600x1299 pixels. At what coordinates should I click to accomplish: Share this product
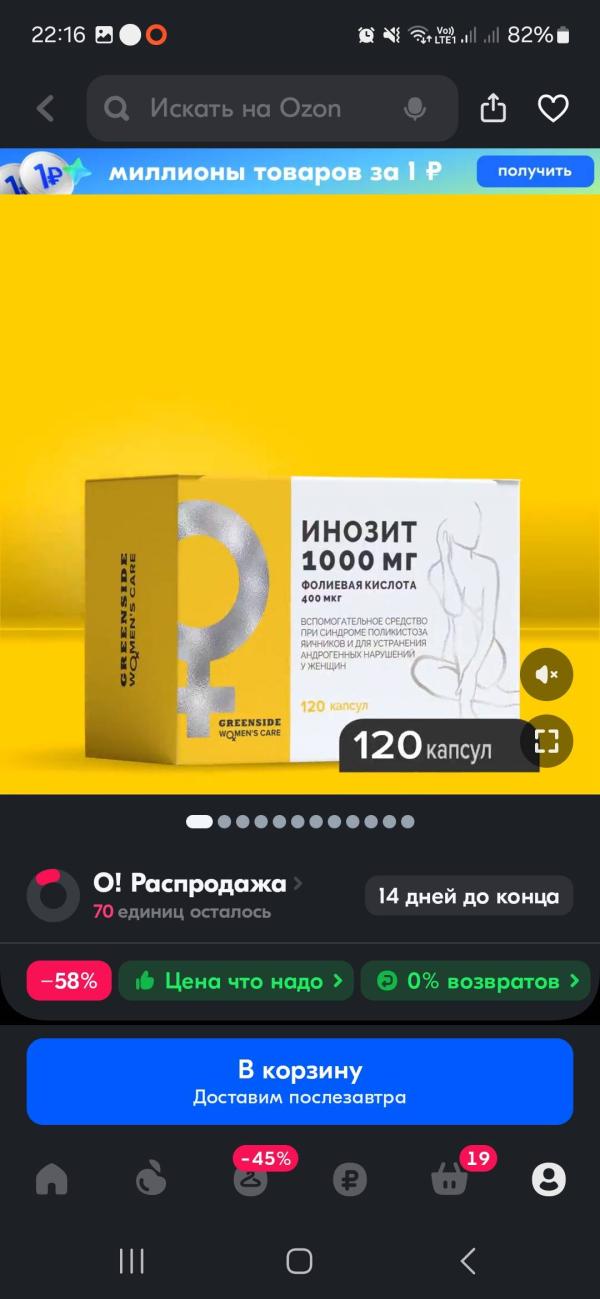click(493, 108)
